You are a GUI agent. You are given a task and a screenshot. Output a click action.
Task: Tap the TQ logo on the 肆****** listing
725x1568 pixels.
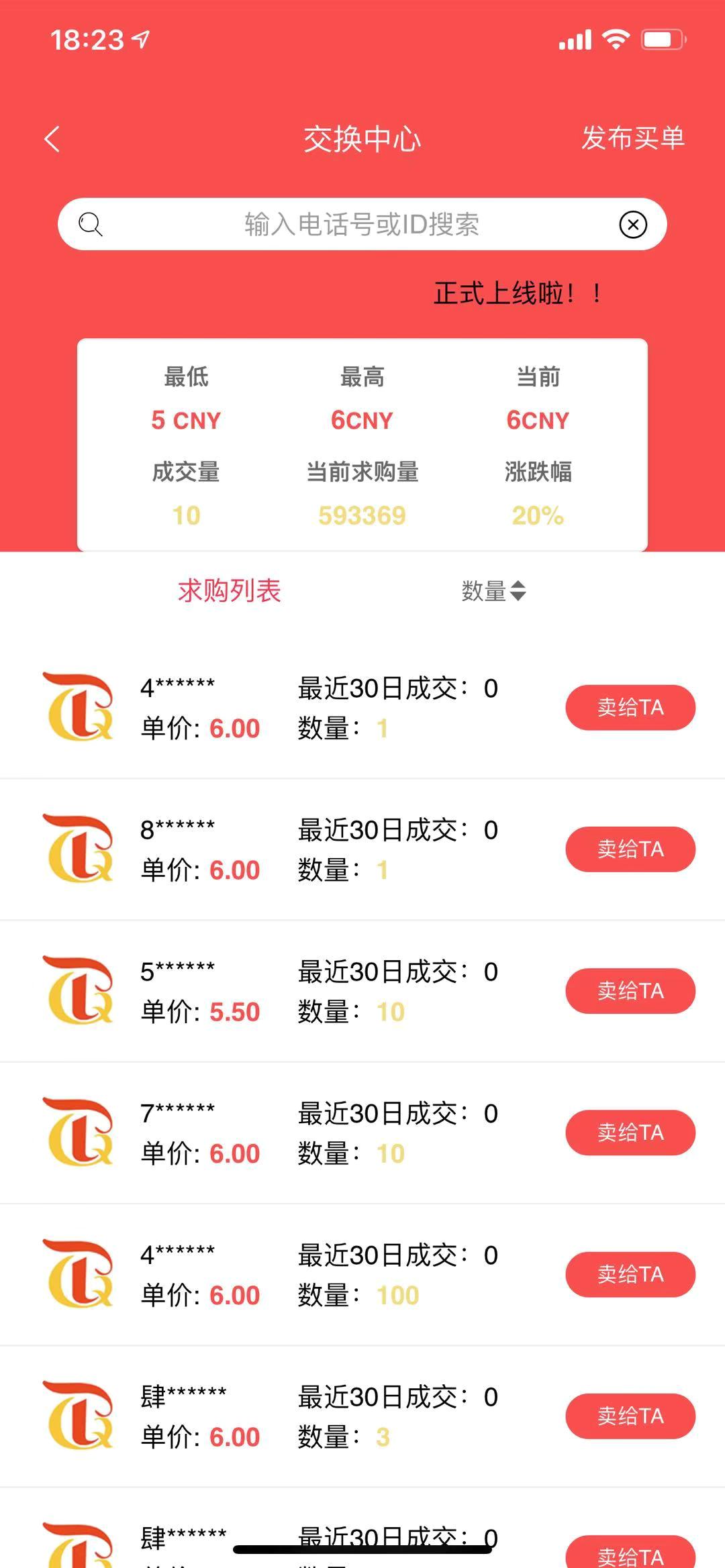click(77, 1416)
